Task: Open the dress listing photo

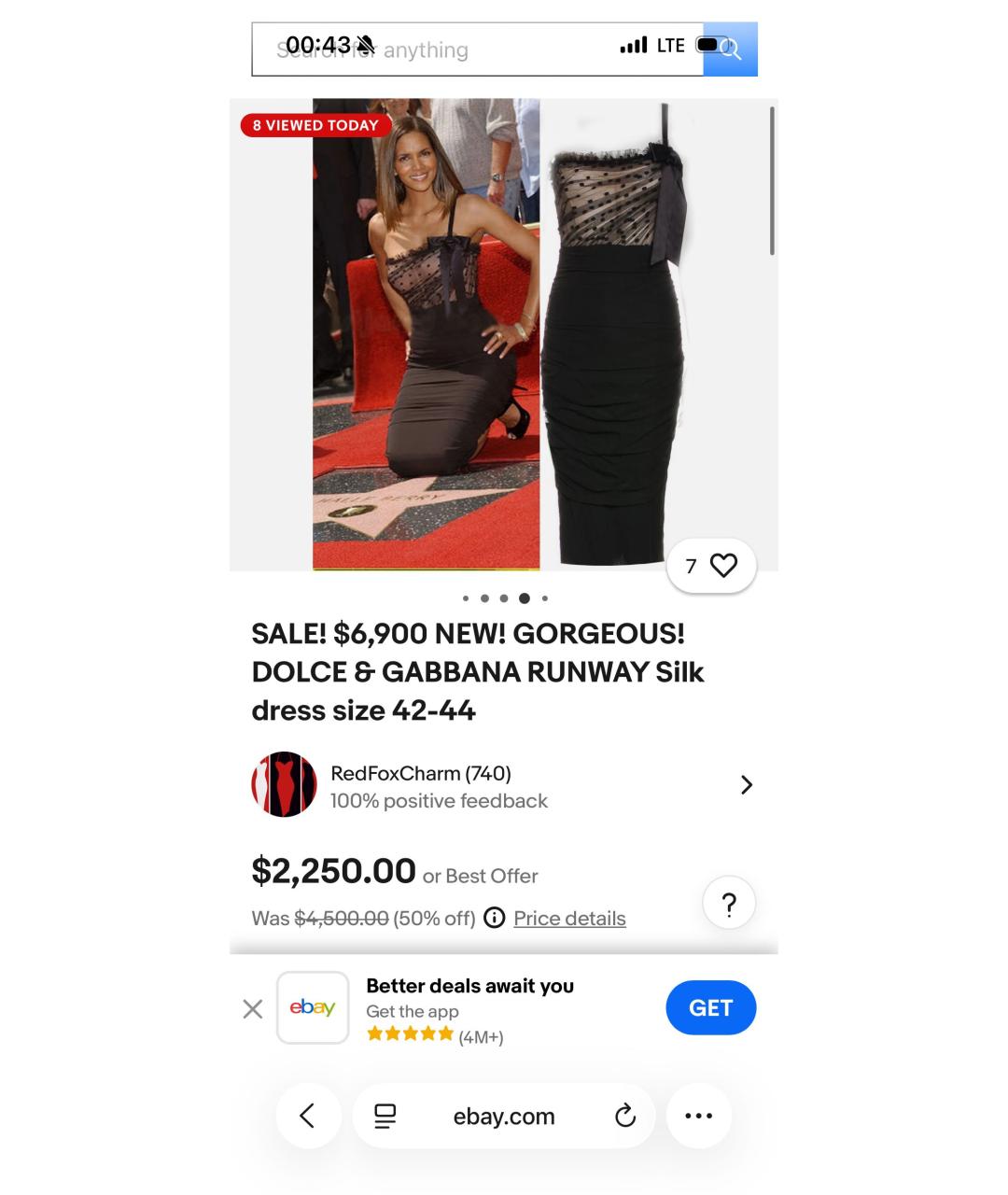Action: (x=503, y=334)
